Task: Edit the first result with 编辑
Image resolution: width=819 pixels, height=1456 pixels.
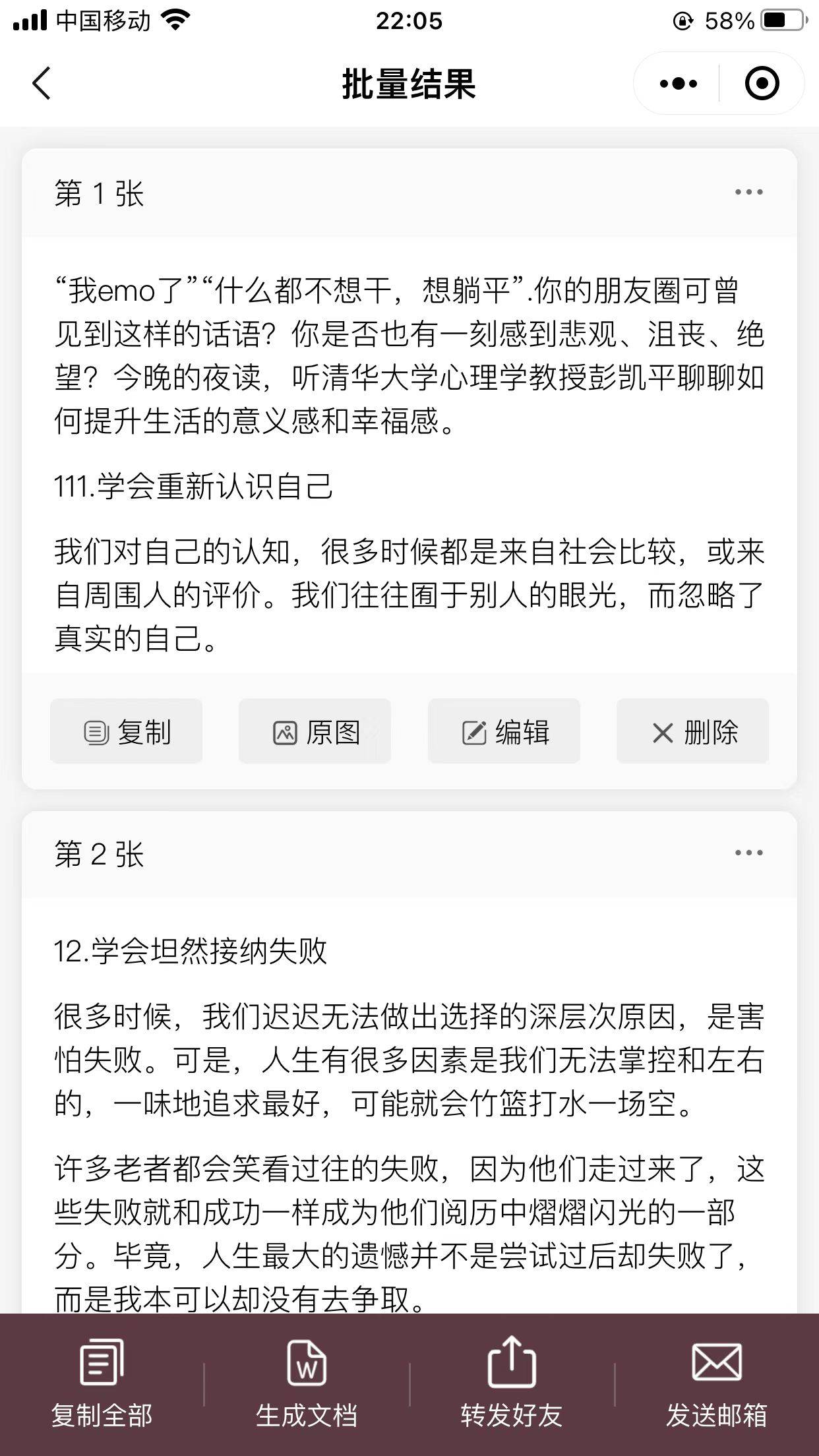Action: (504, 732)
